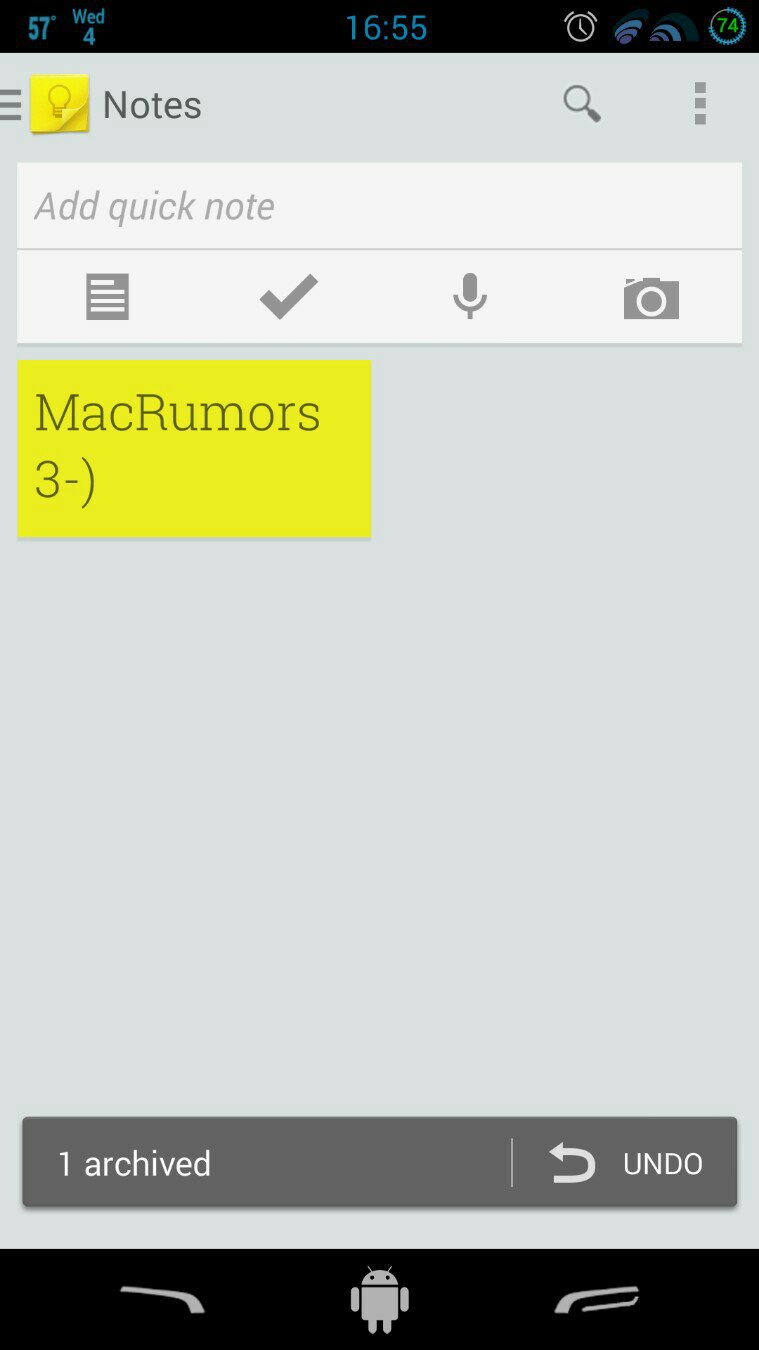759x1350 pixels.
Task: Record a voice note with the microphone
Action: pyautogui.click(x=469, y=297)
